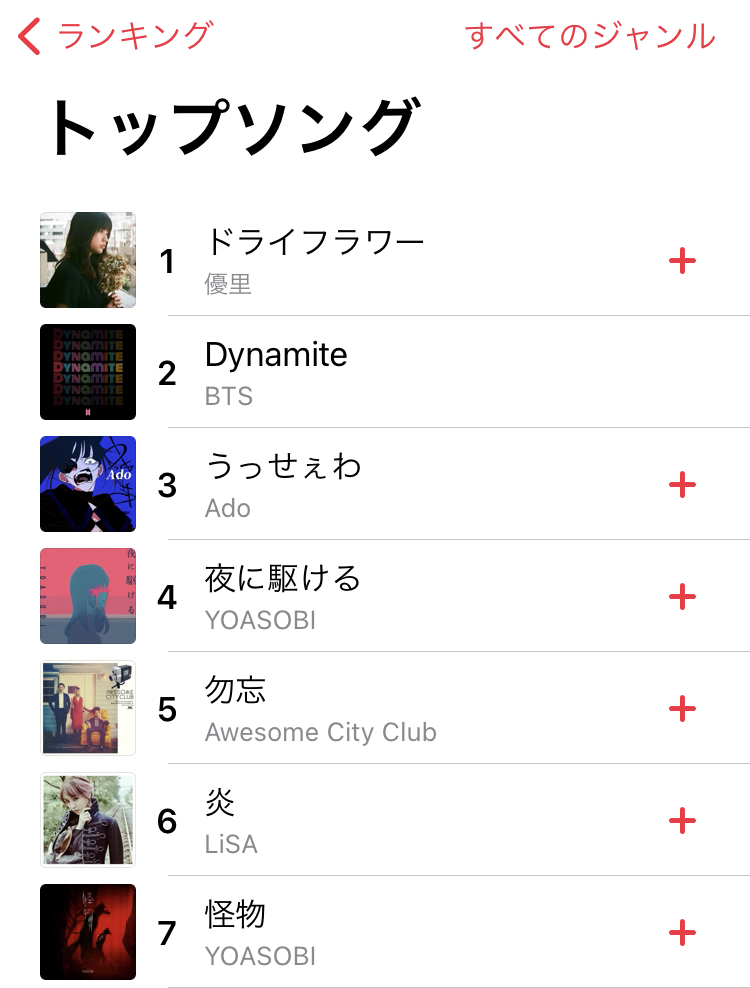Add 怪物 to library

pos(682,933)
